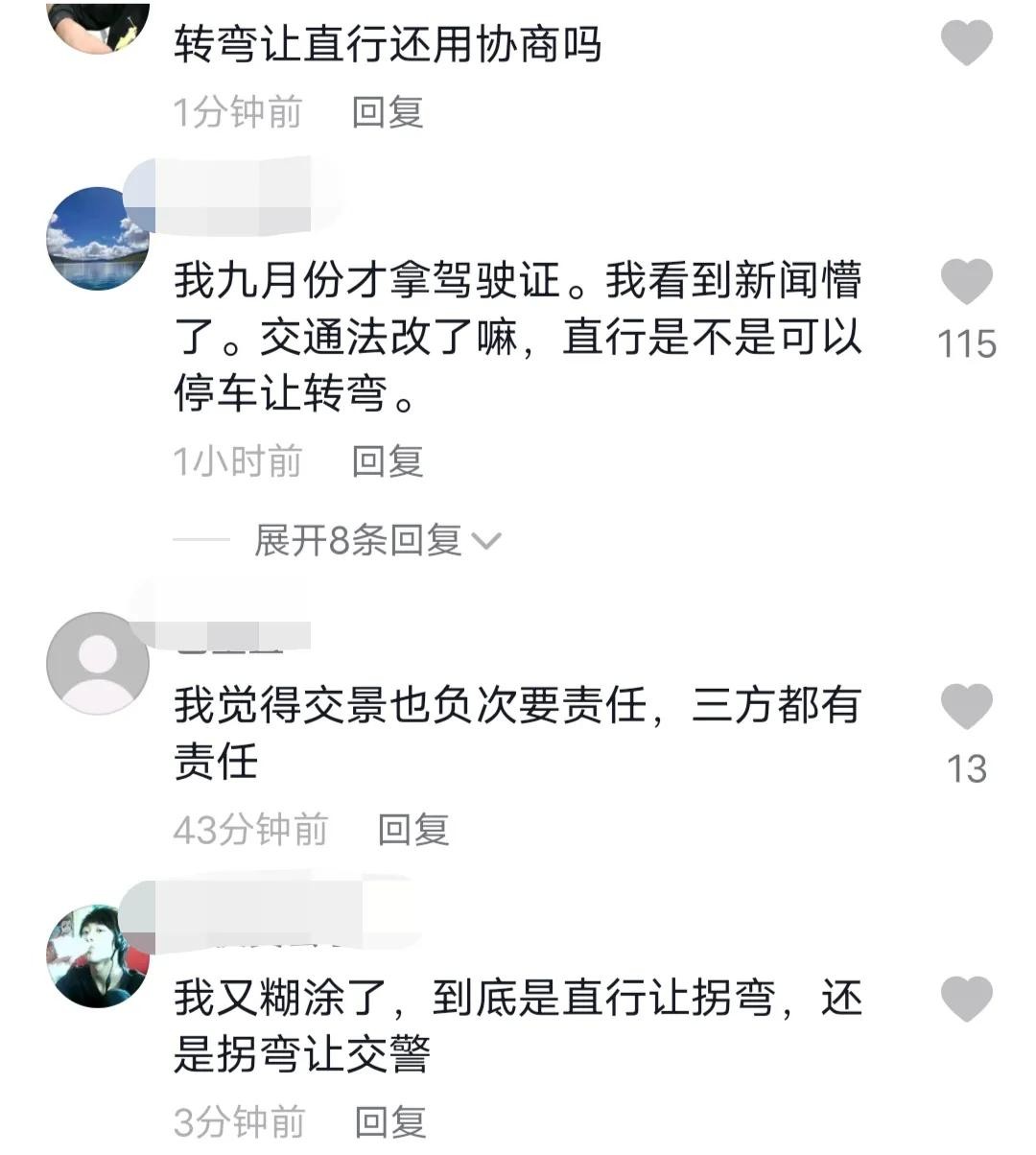
Task: Reply to the comment posted 1小时前
Action: [388, 461]
